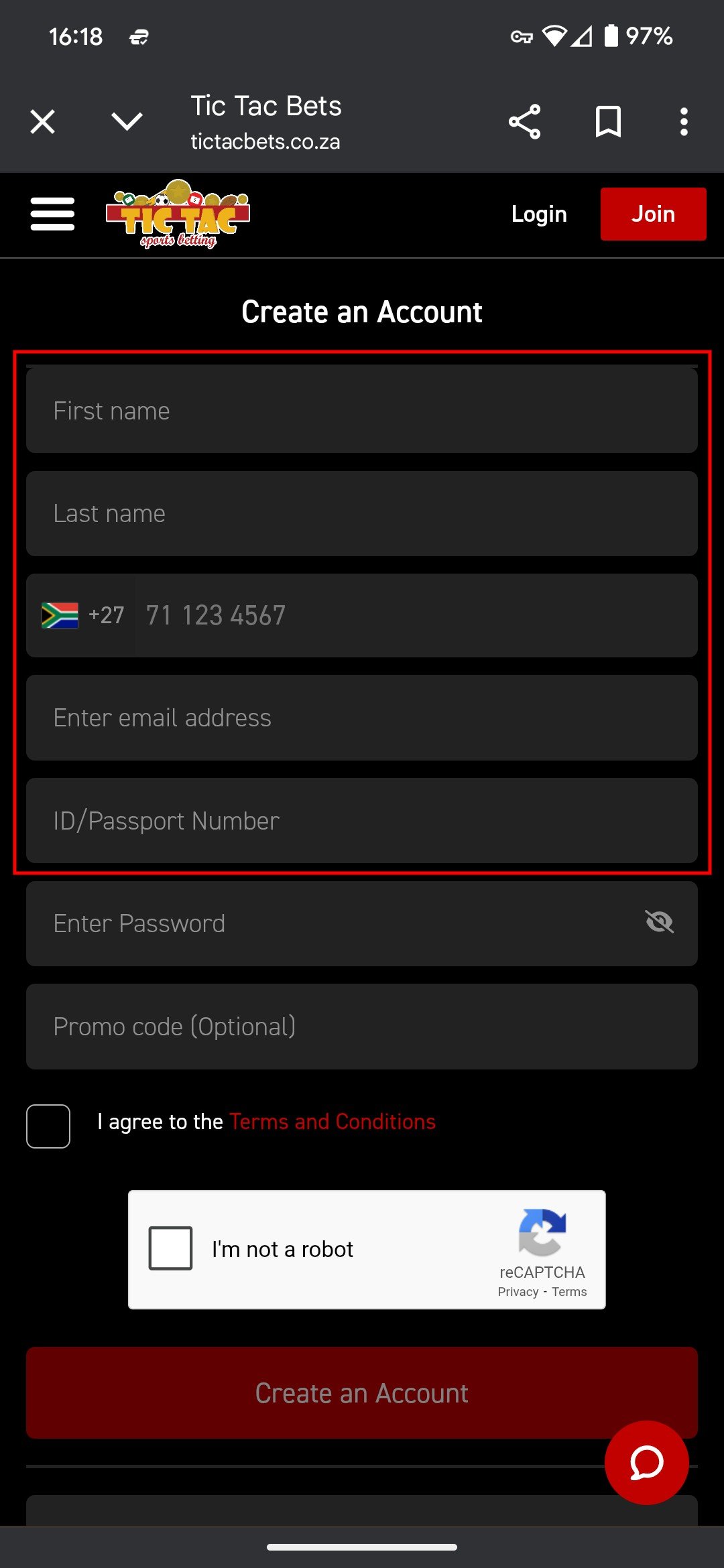Focus the First name field
The height and width of the screenshot is (1568, 724).
tap(362, 410)
